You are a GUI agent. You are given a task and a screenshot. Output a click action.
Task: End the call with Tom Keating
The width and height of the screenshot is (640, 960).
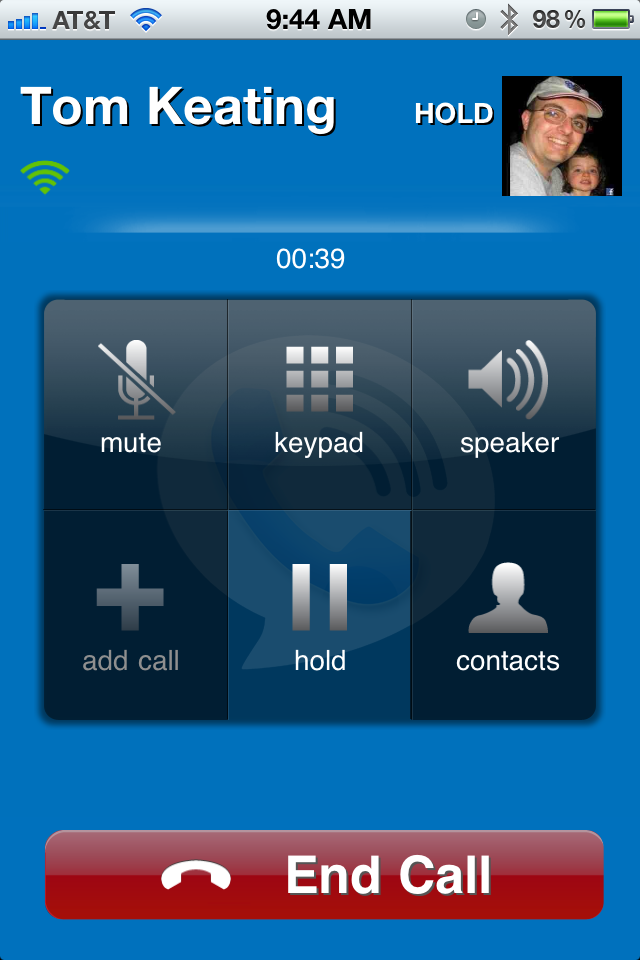tap(324, 874)
